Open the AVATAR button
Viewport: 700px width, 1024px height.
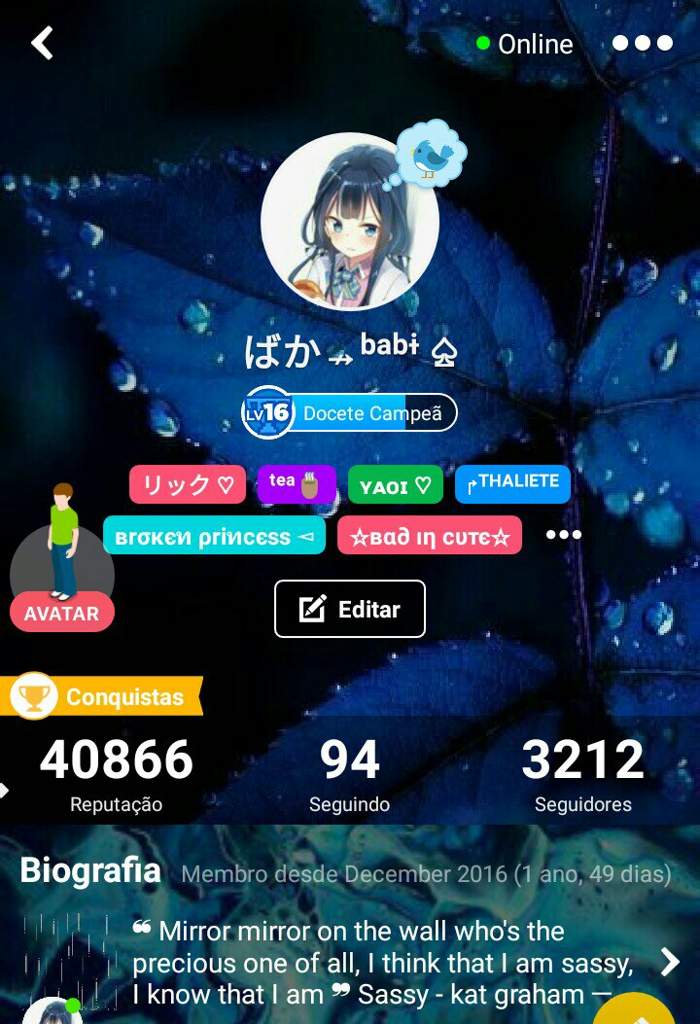[x=62, y=612]
